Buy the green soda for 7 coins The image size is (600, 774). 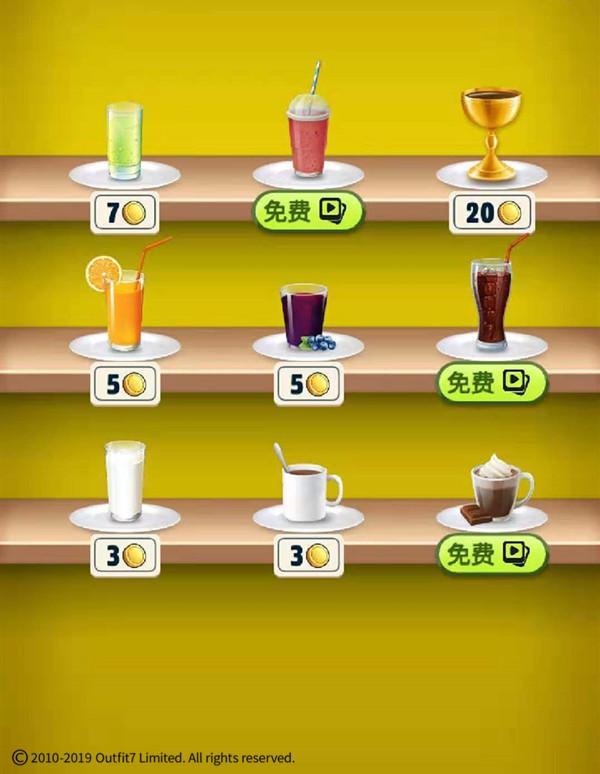pyautogui.click(x=125, y=212)
